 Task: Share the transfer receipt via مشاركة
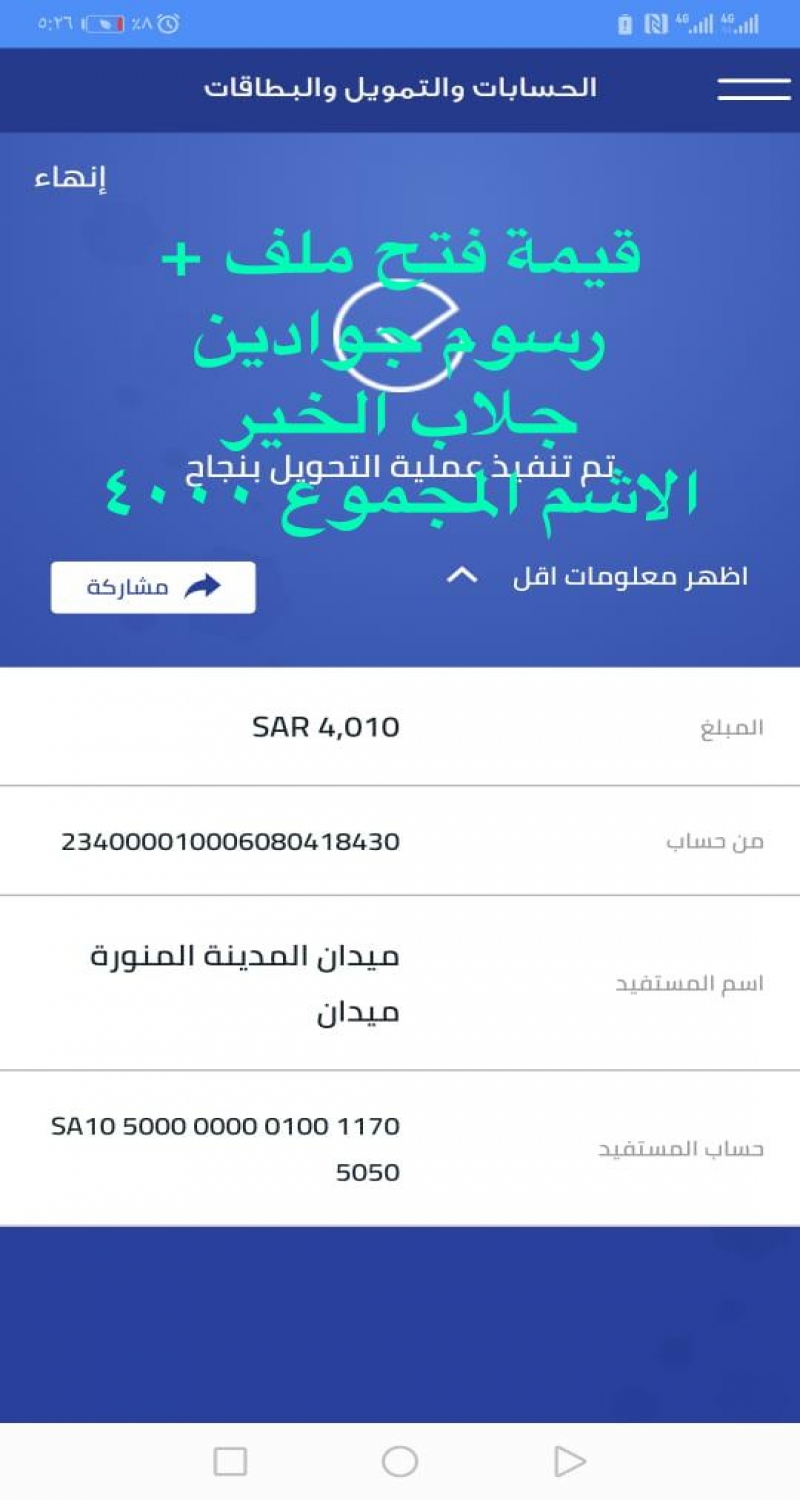[153, 587]
